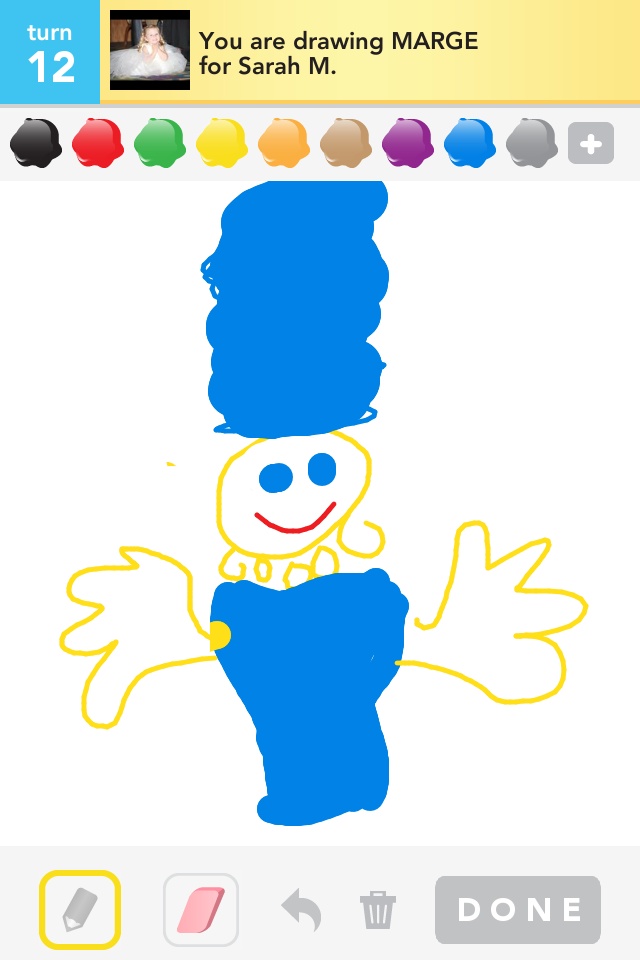Screen dimensions: 640x960
Task: Pick the green paint color
Action: (159, 143)
